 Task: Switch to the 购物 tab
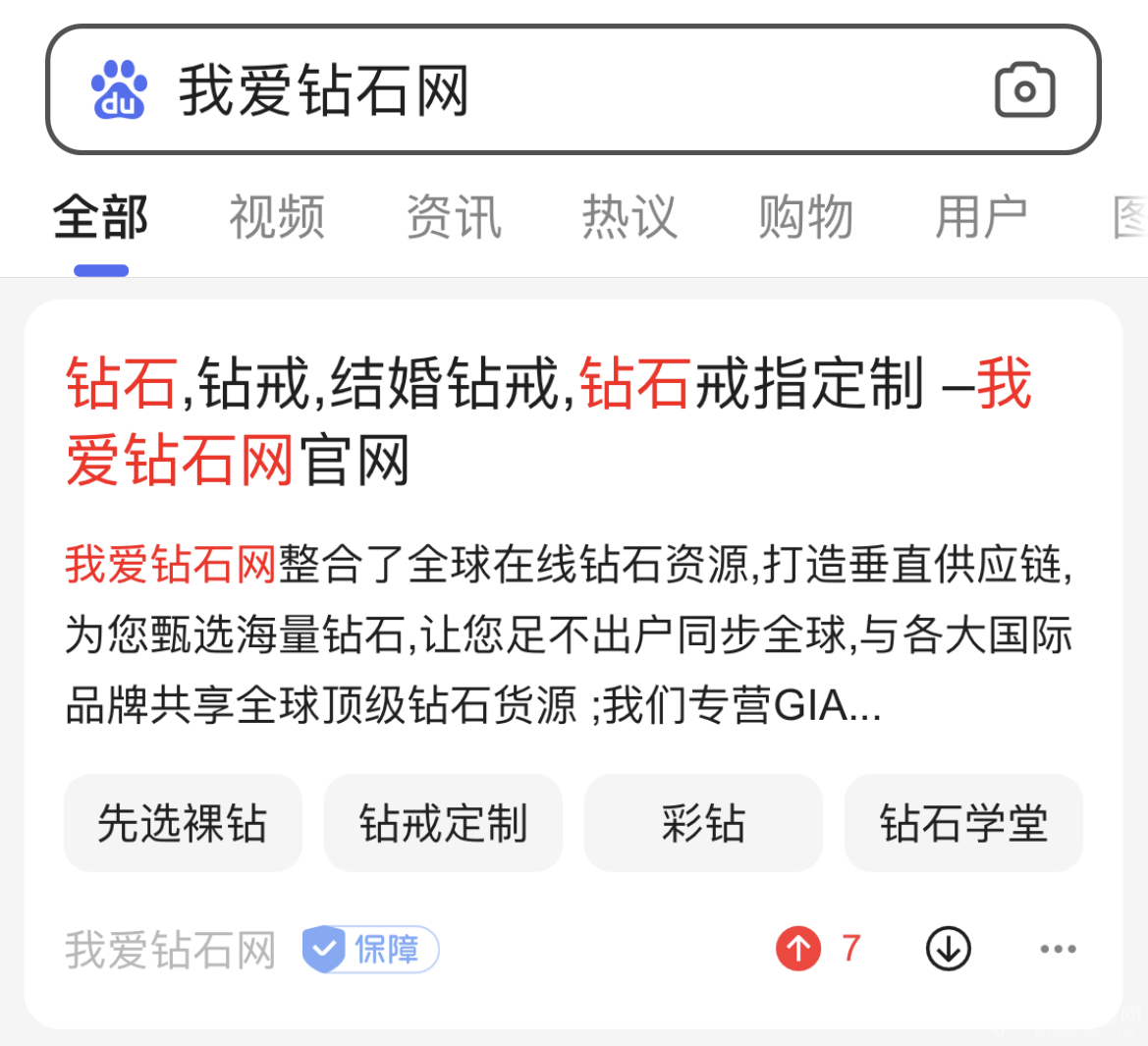(805, 217)
